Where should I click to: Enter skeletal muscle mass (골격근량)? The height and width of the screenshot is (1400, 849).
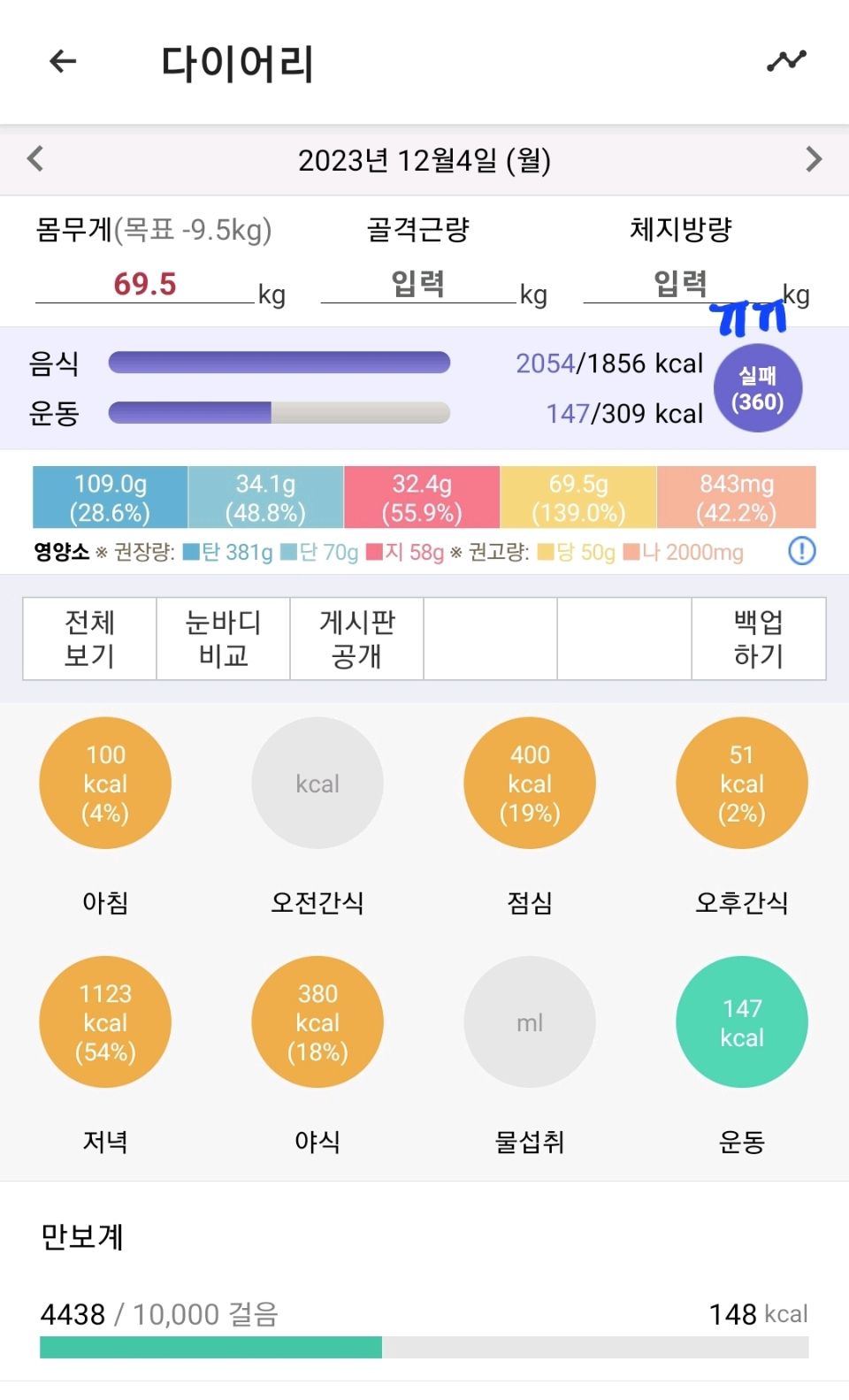pyautogui.click(x=417, y=284)
